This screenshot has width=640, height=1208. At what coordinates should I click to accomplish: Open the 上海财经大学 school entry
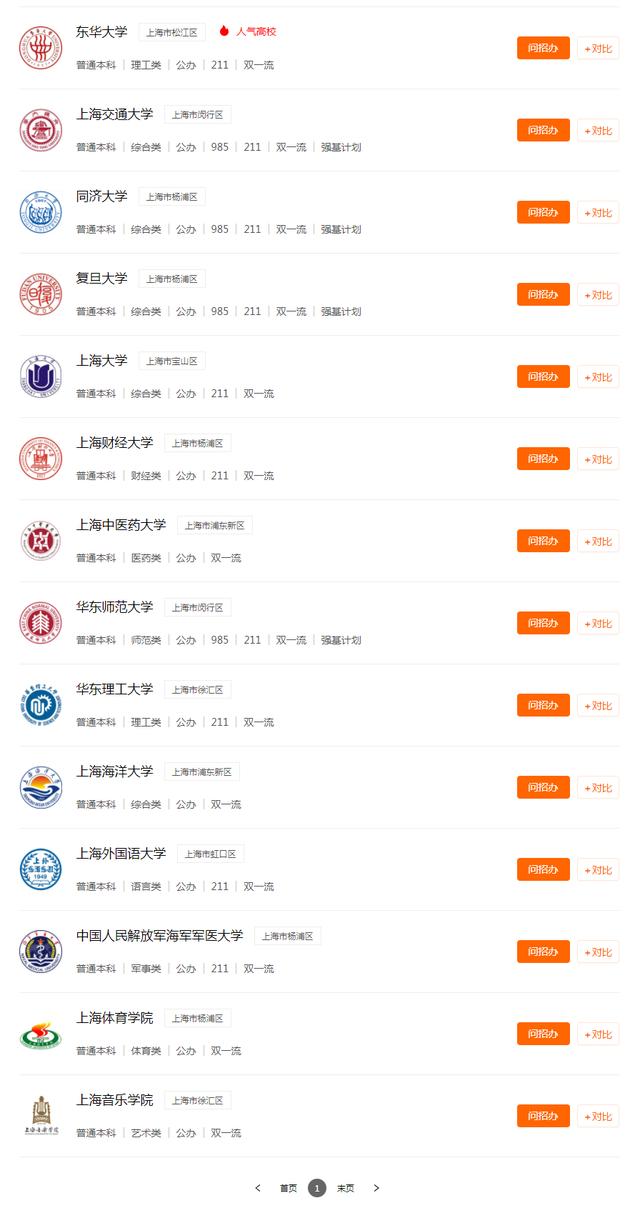pos(115,442)
